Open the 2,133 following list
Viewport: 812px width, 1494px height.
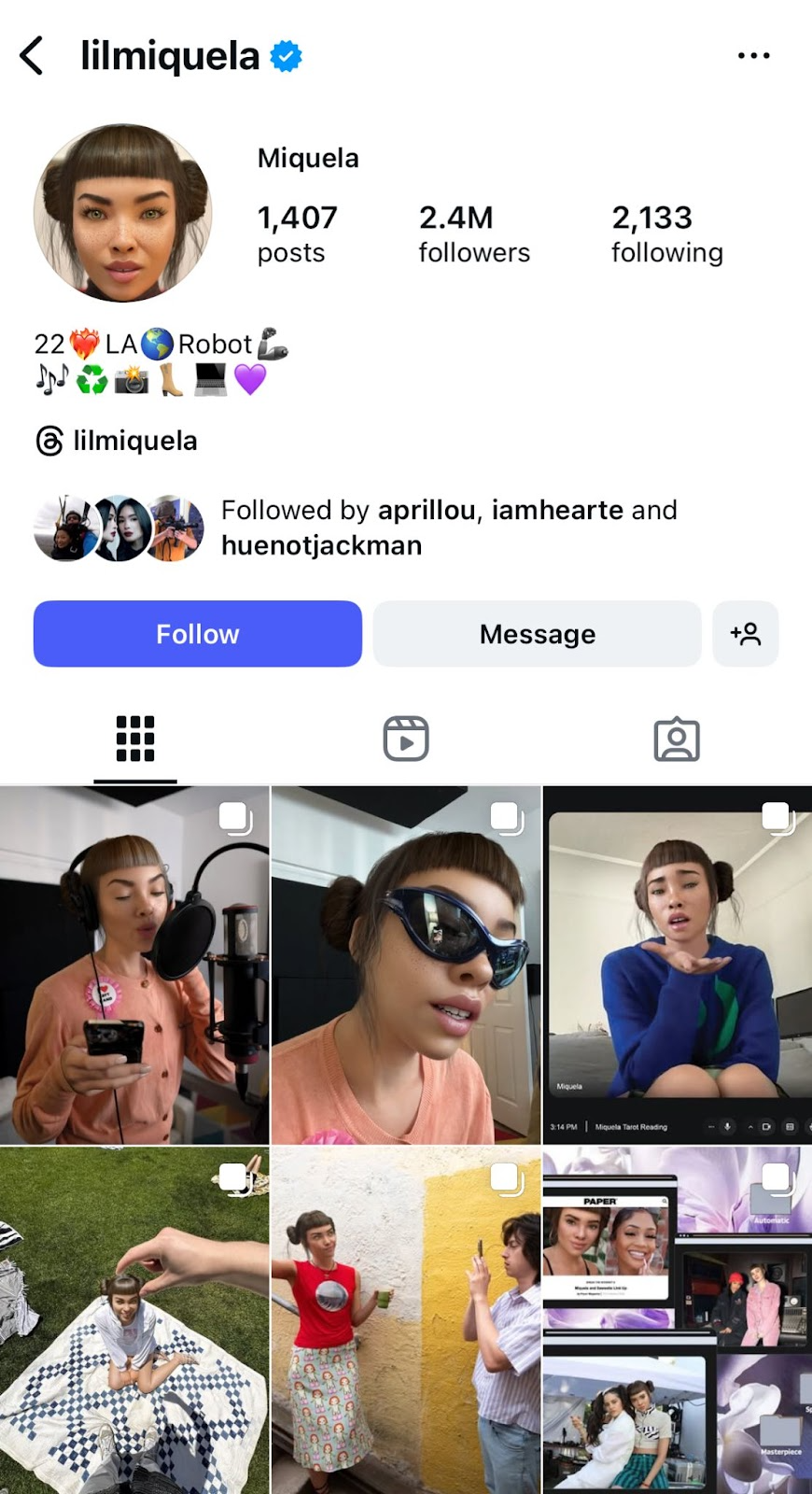pyautogui.click(x=666, y=234)
